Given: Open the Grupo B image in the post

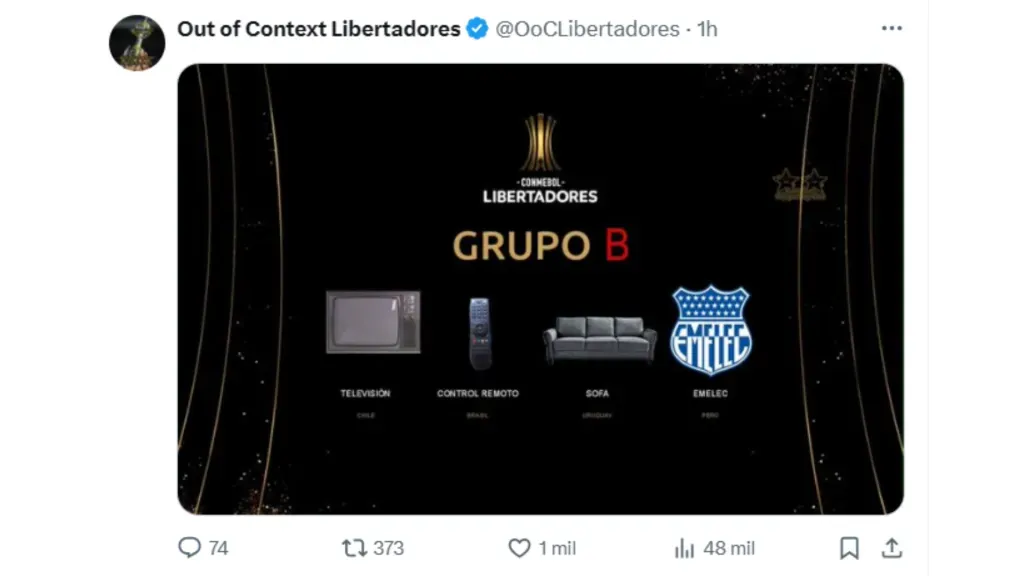Looking at the screenshot, I should point(540,288).
